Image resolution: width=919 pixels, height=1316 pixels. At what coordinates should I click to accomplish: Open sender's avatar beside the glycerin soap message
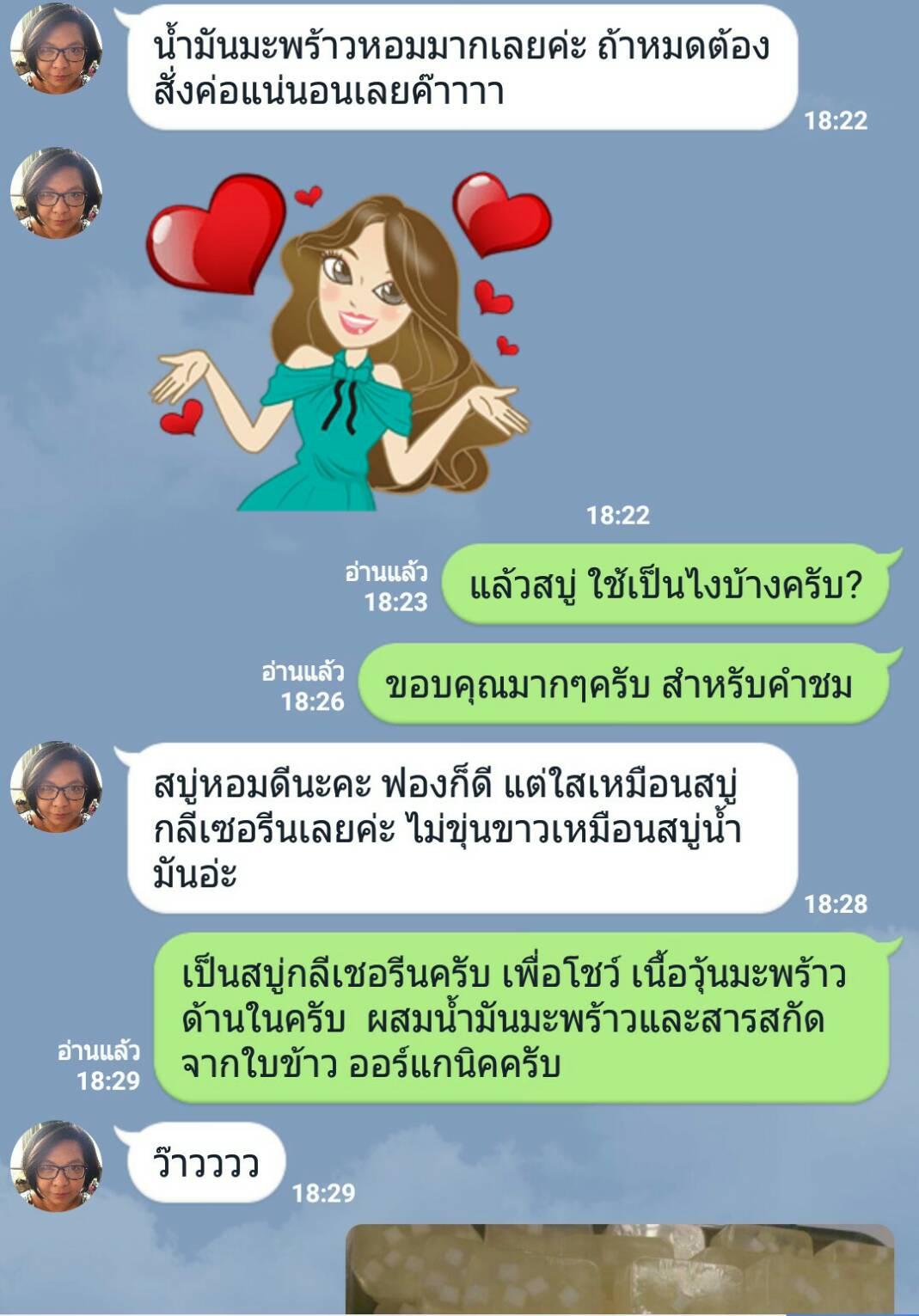pyautogui.click(x=56, y=787)
